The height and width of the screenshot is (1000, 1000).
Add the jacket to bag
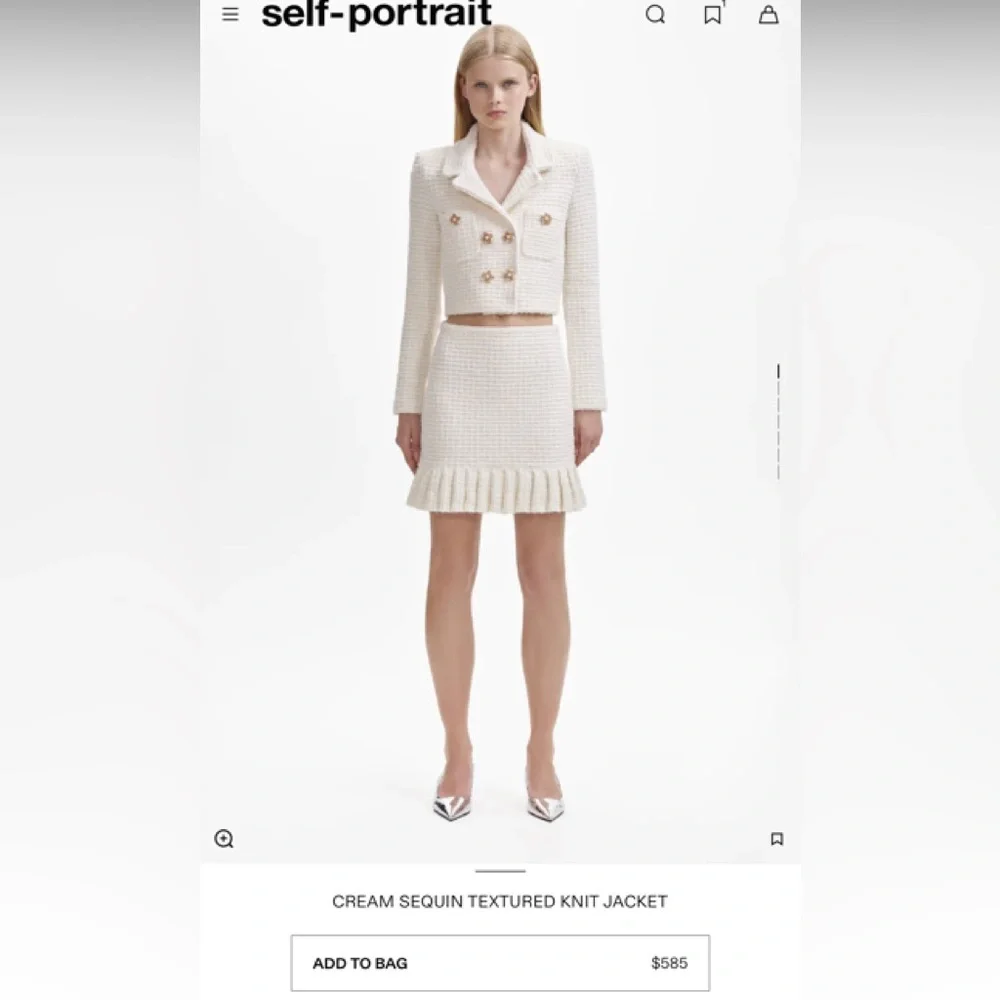coord(500,963)
